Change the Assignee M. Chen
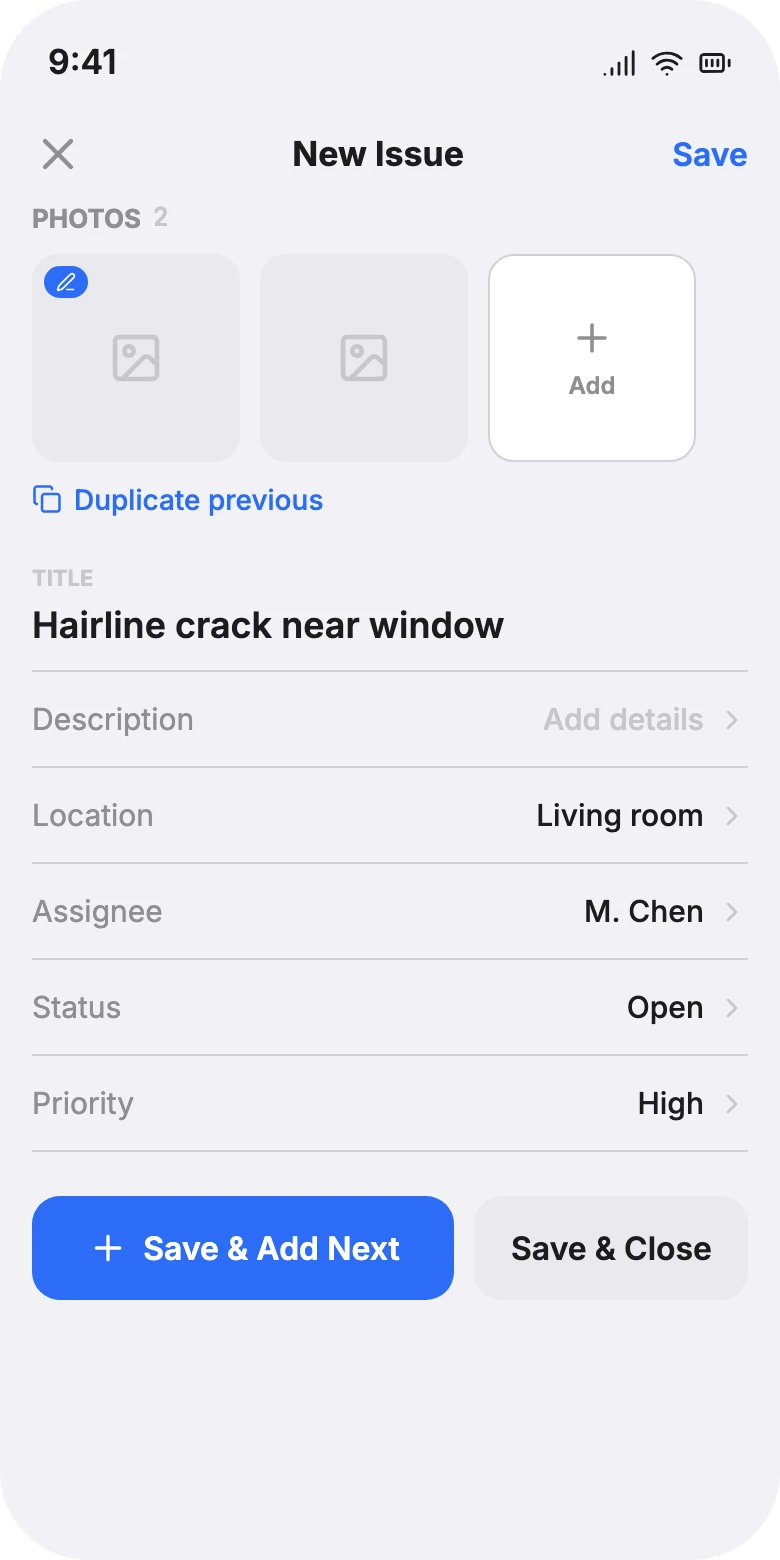This screenshot has height=1560, width=780. click(x=390, y=912)
